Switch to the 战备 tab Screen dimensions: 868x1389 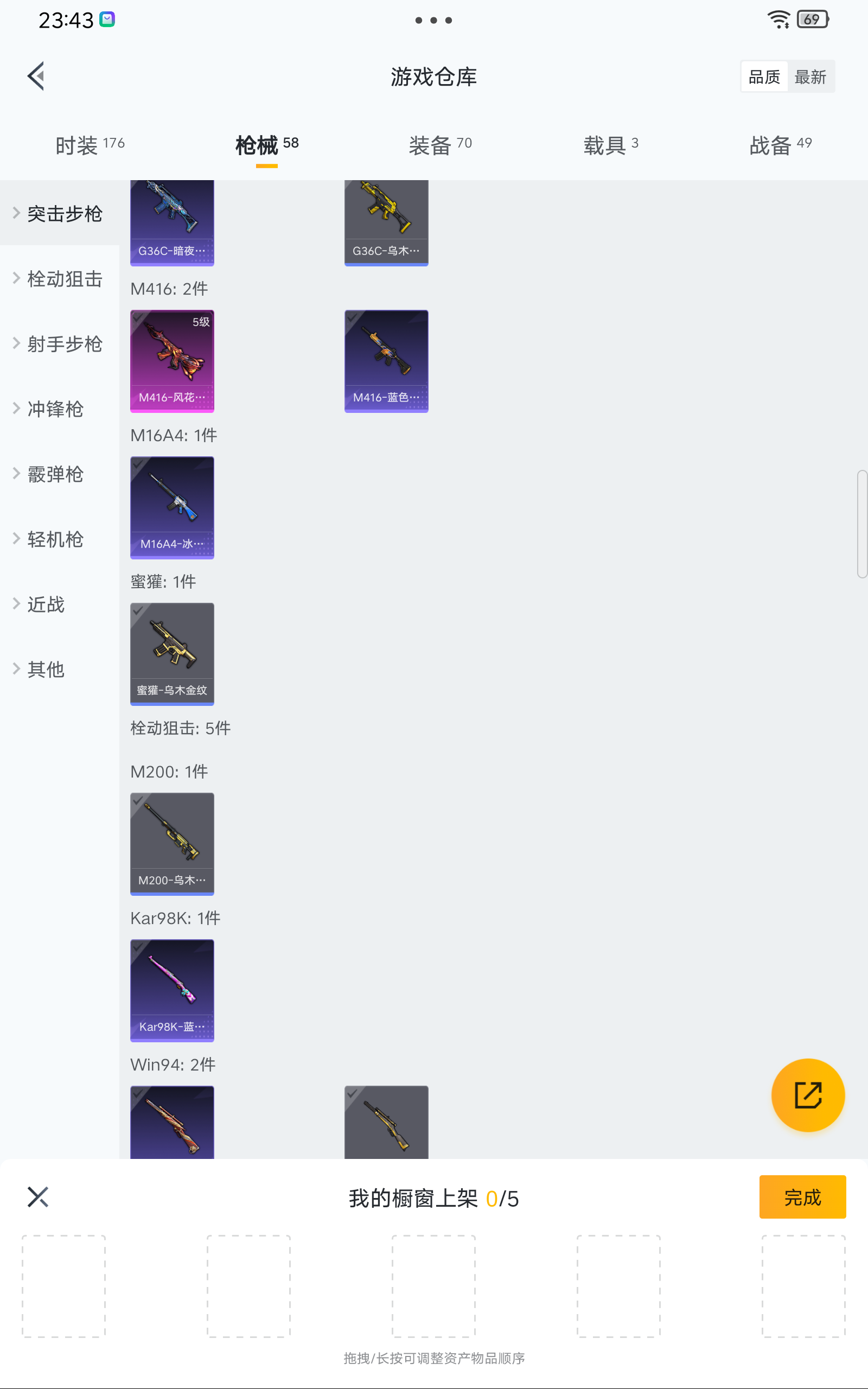click(x=780, y=145)
